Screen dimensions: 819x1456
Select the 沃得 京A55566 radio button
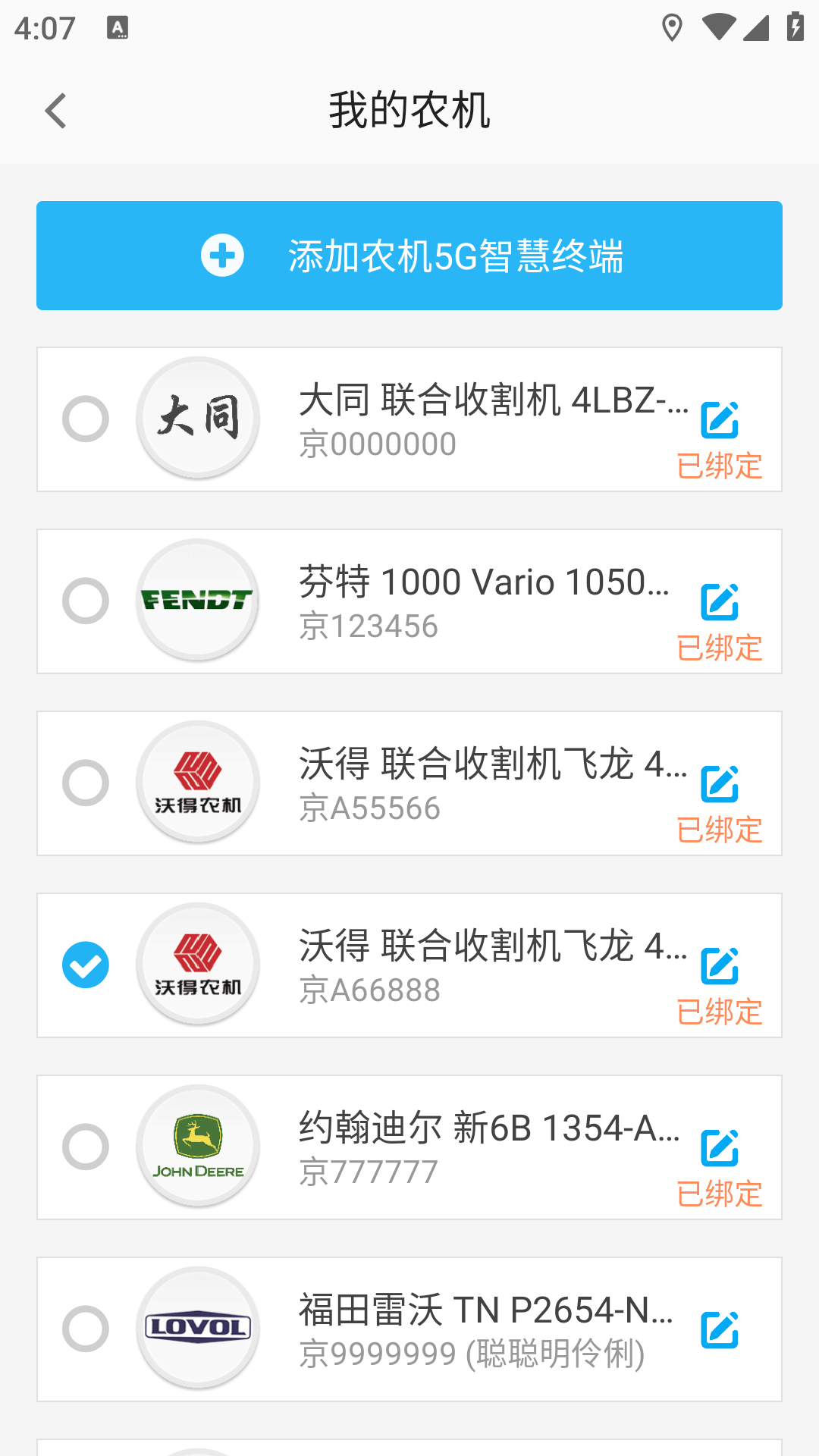[86, 783]
